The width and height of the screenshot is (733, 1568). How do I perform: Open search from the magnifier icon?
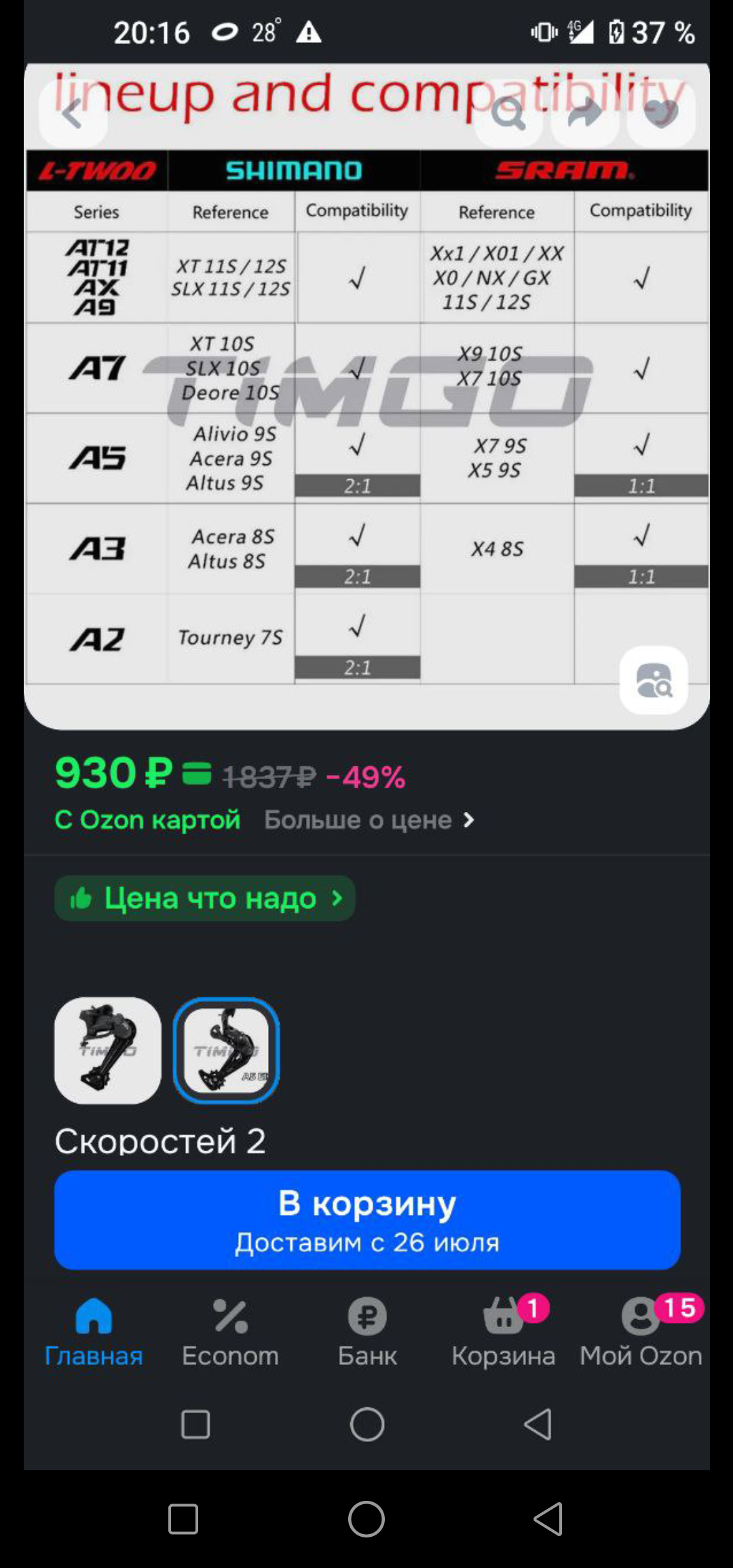pos(509,113)
